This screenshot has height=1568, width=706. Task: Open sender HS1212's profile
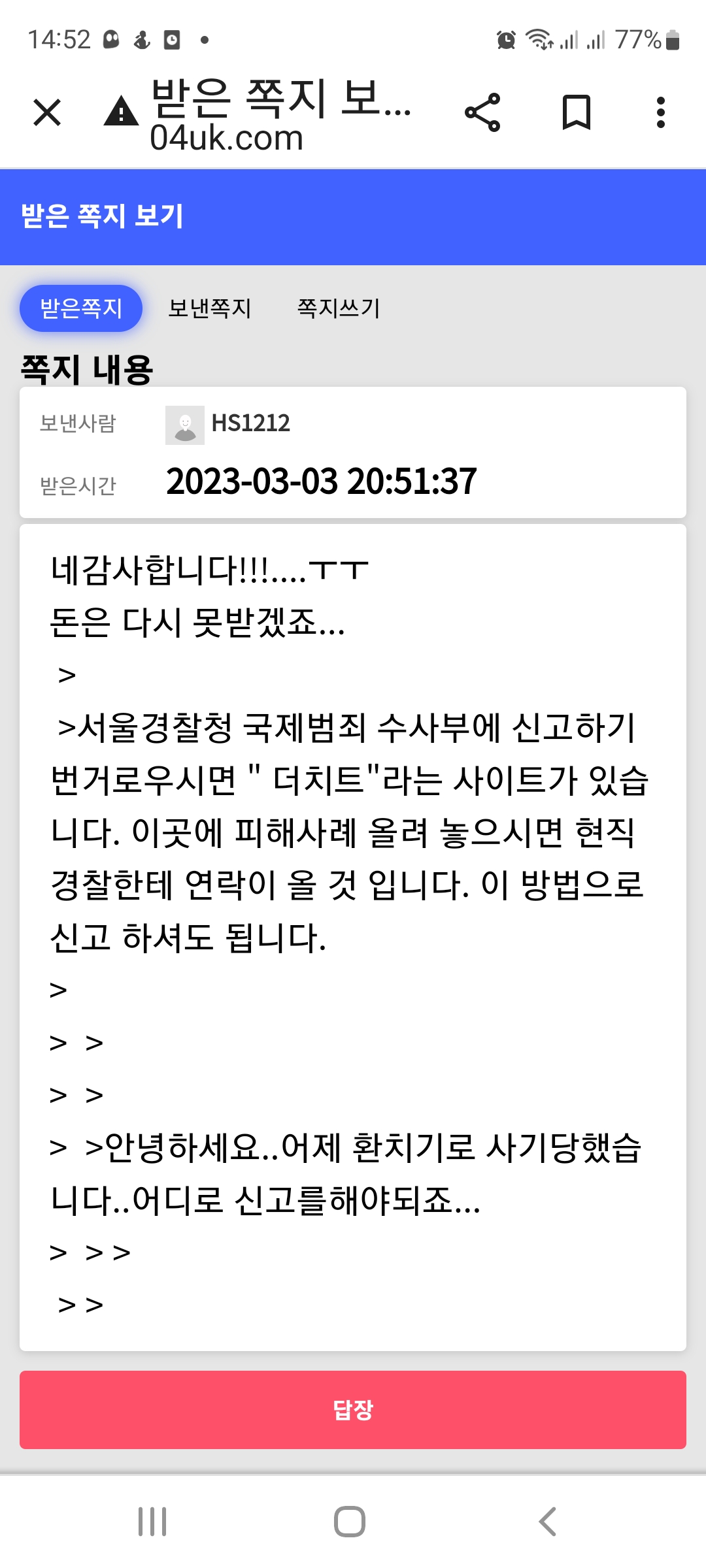point(250,423)
